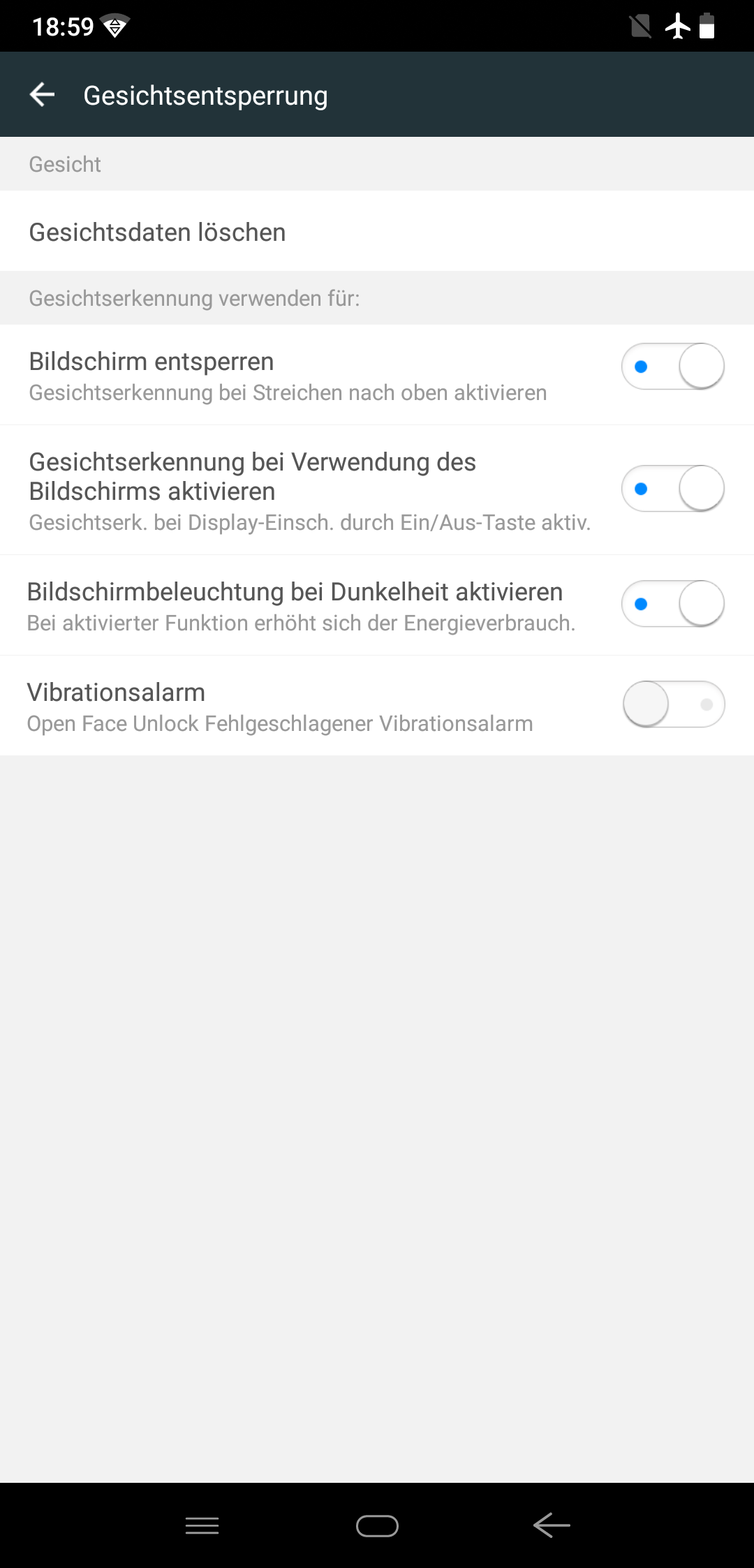The width and height of the screenshot is (754, 1568).
Task: Open Gesichtsdaten löschen
Action: [377, 232]
